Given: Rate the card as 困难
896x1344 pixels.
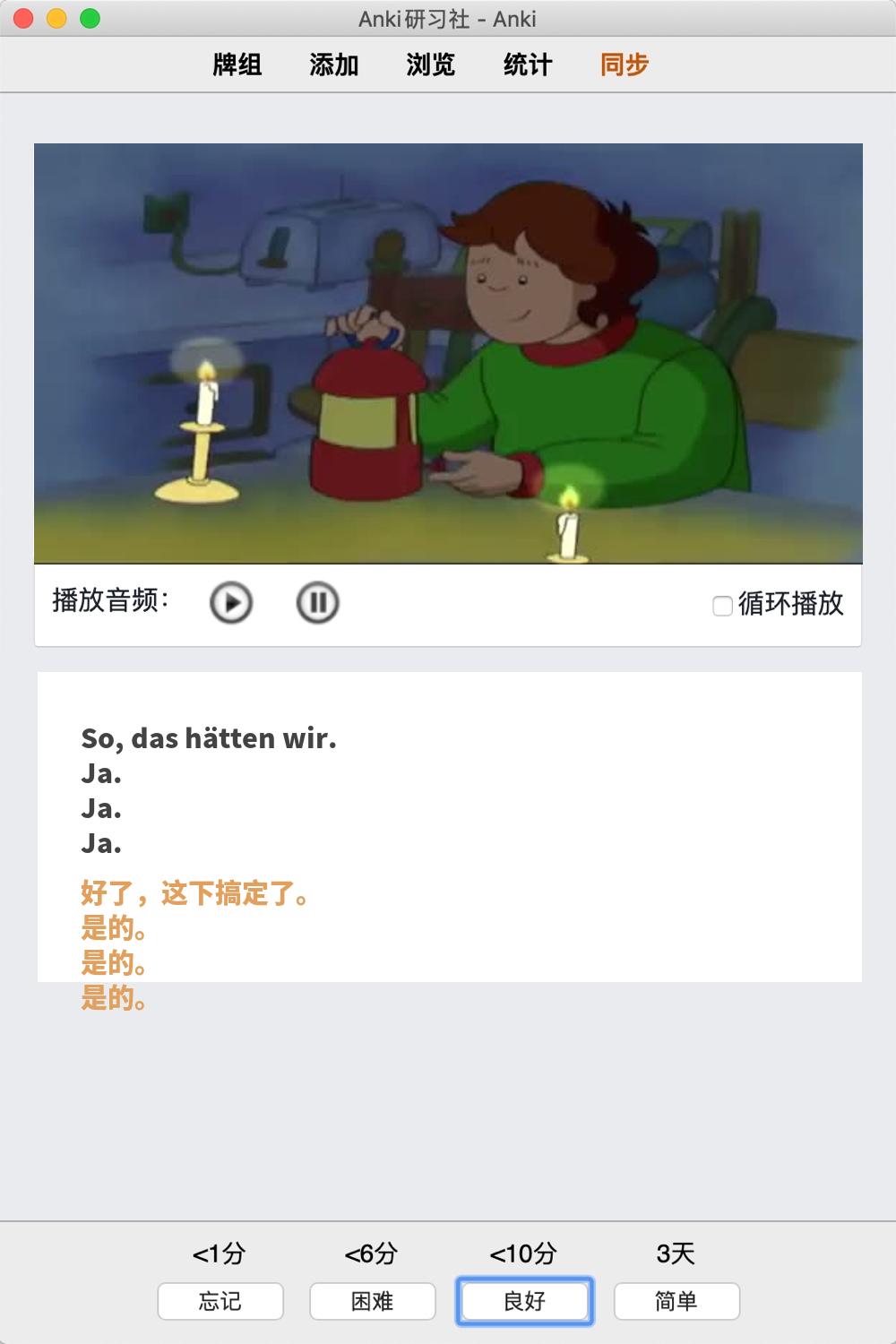Looking at the screenshot, I should pyautogui.click(x=373, y=1301).
